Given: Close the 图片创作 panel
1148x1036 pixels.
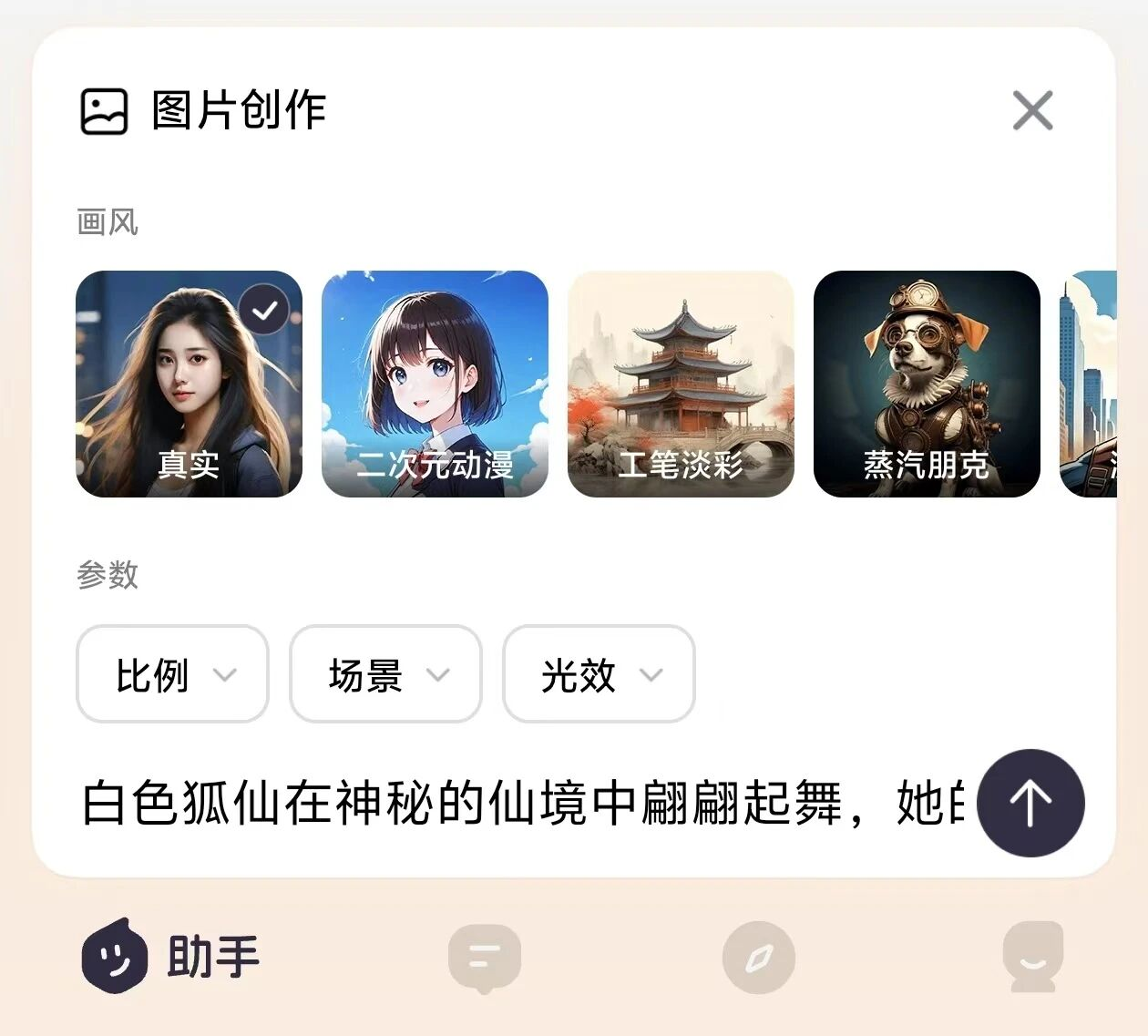Looking at the screenshot, I should pos(1032,110).
